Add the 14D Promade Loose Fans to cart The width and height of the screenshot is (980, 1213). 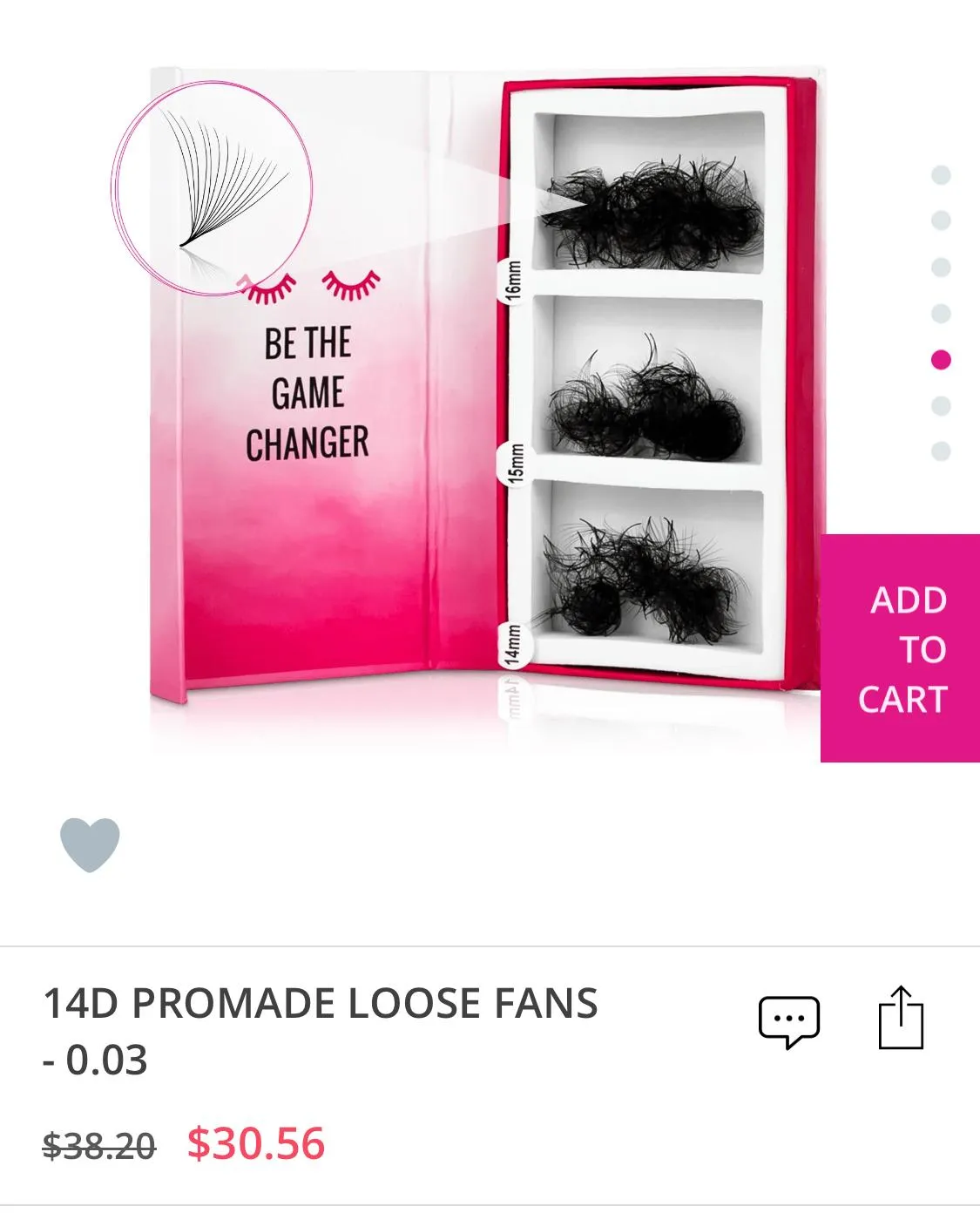[900, 648]
